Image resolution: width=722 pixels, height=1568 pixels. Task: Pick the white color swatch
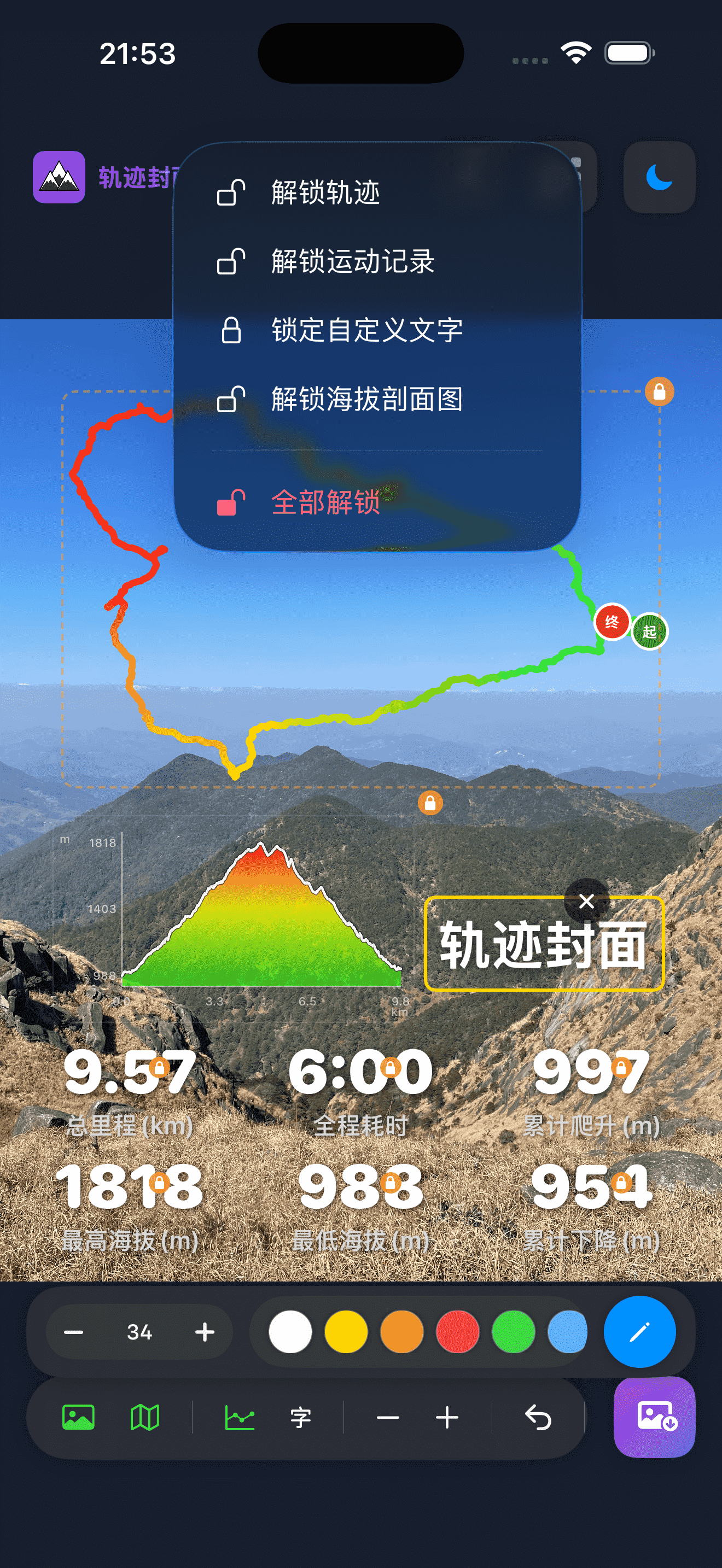[290, 1332]
